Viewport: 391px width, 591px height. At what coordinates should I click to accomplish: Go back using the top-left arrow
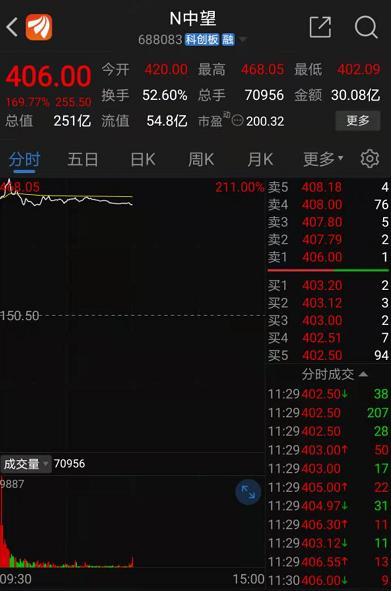[x=12, y=27]
